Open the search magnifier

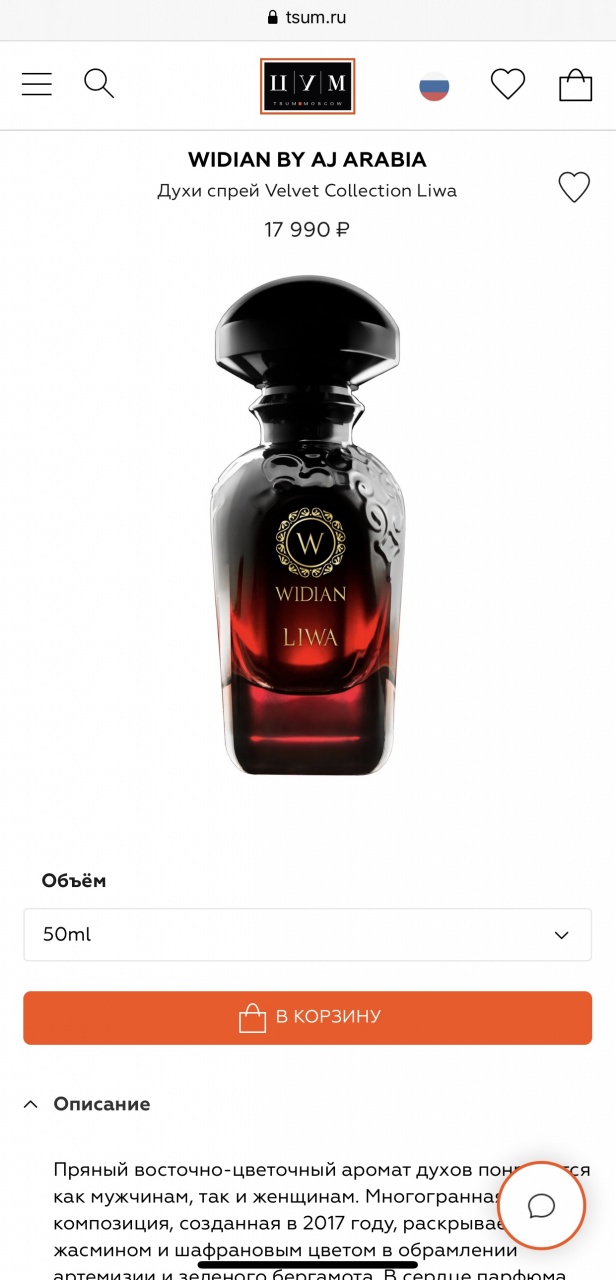coord(99,84)
